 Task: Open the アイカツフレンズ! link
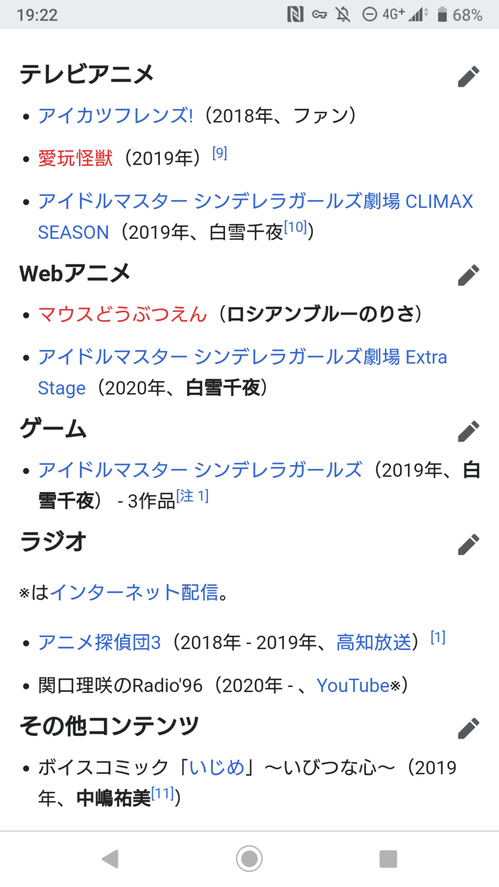click(x=115, y=116)
